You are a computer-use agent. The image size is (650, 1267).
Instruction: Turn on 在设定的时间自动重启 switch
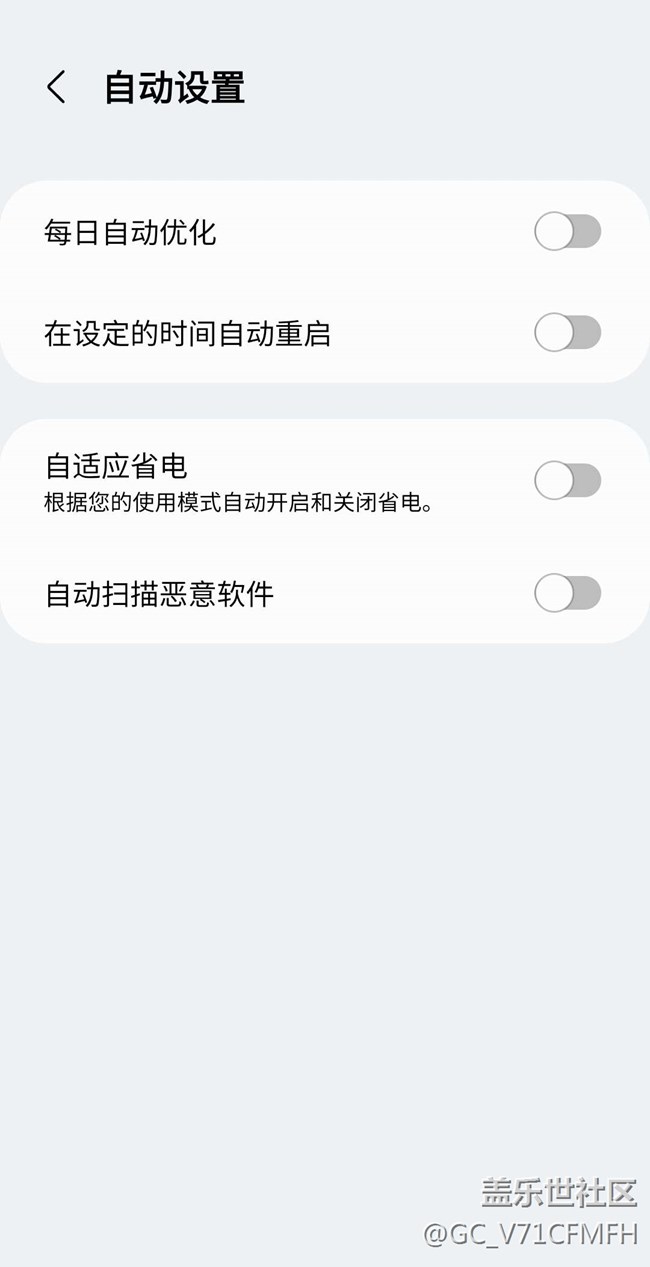coord(567,333)
